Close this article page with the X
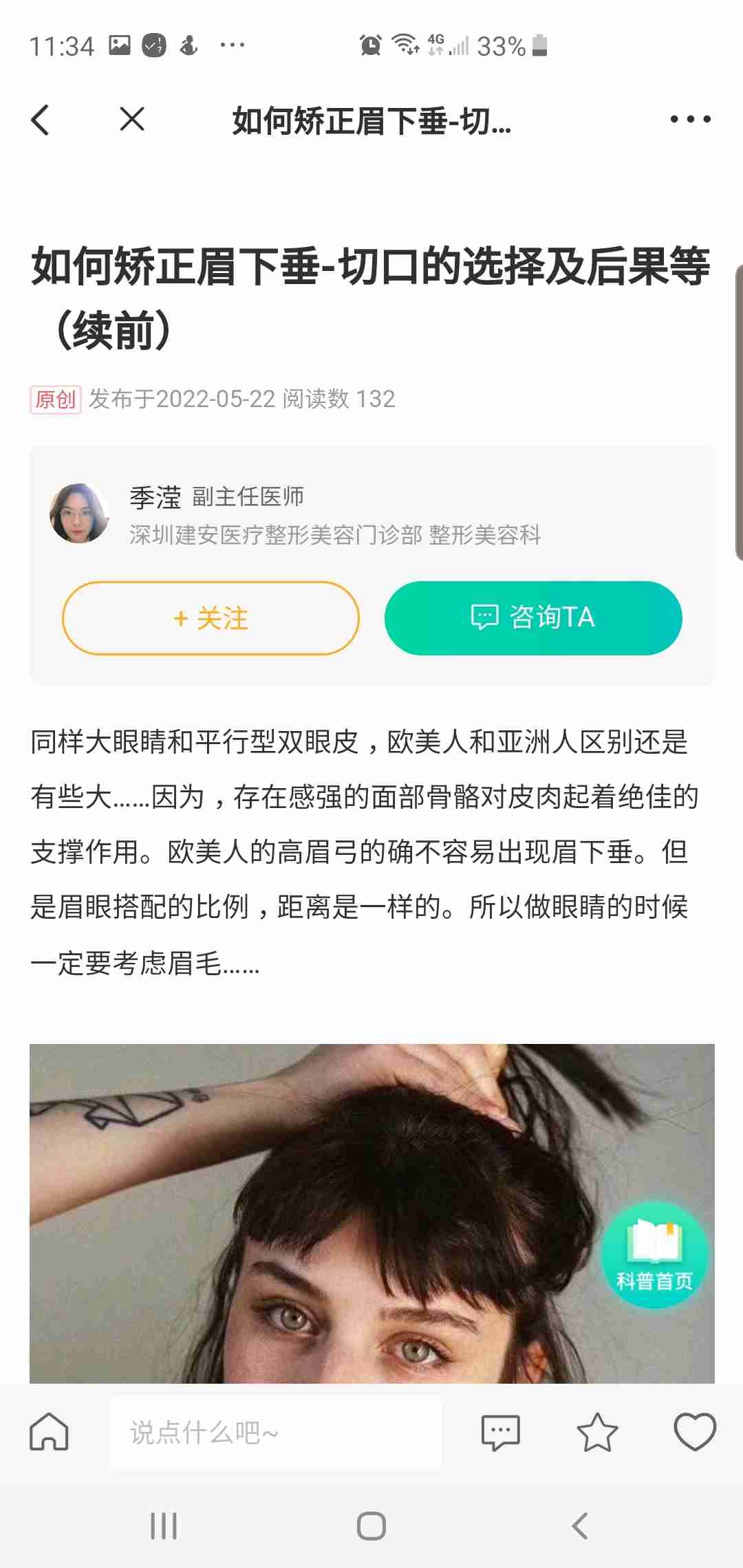 (131, 119)
